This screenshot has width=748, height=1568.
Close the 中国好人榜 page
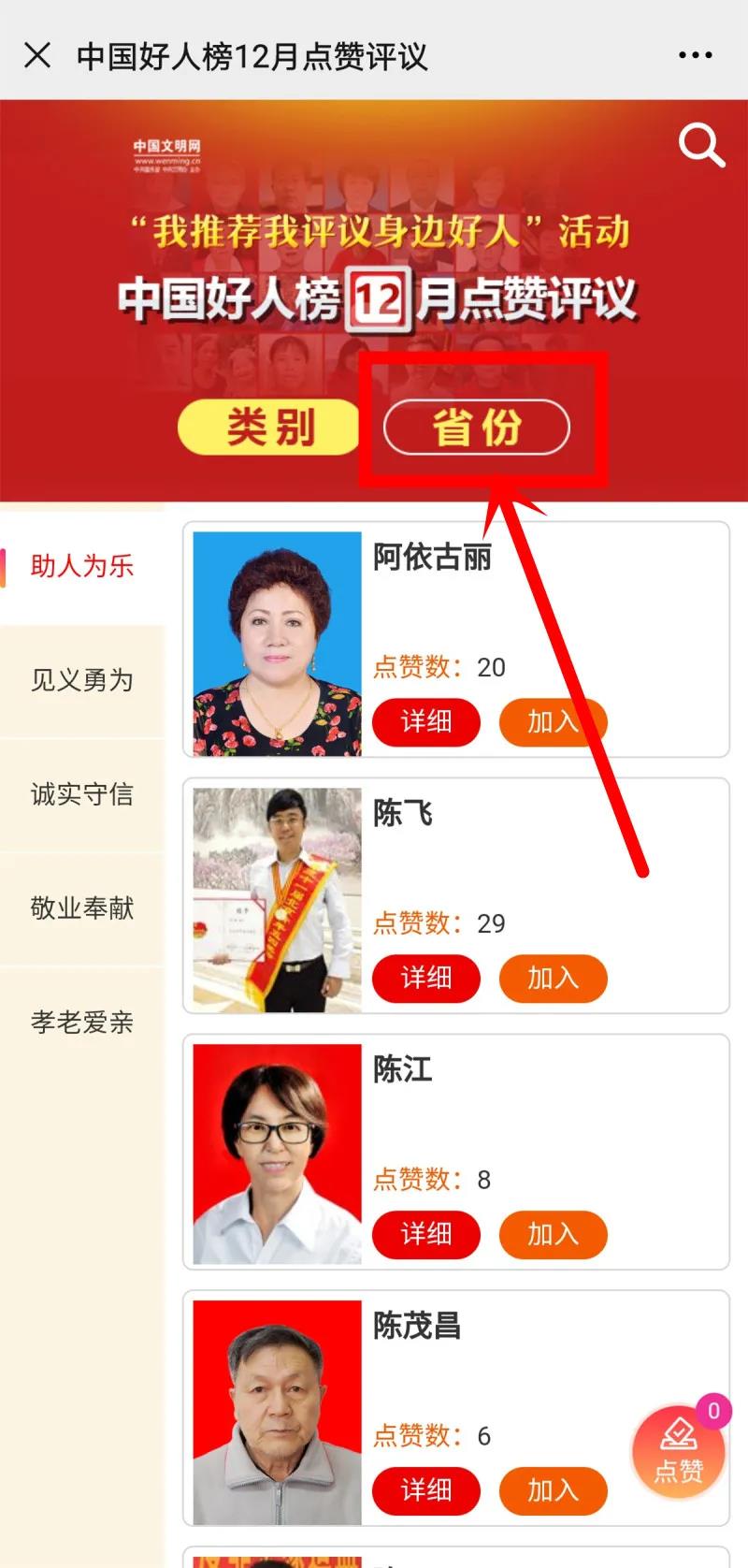tap(37, 56)
